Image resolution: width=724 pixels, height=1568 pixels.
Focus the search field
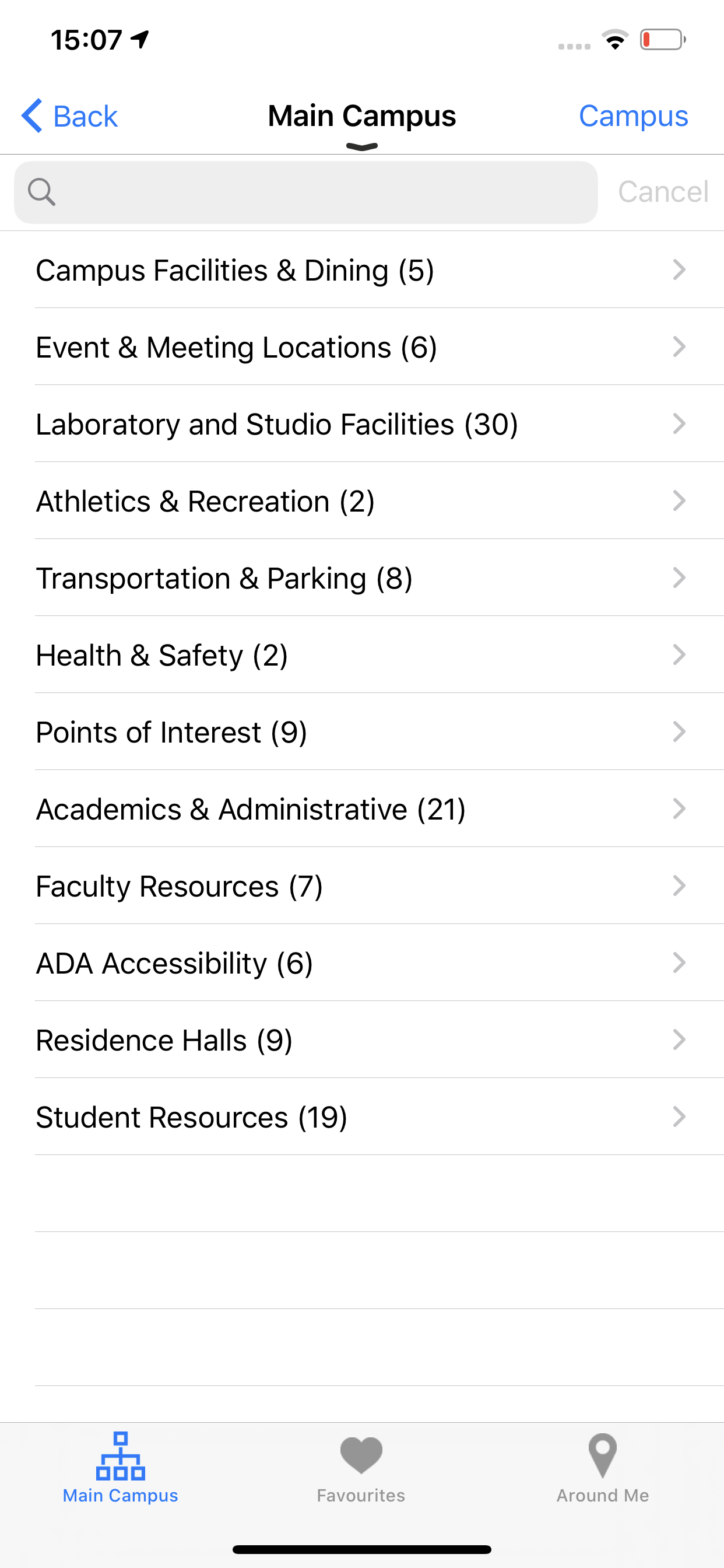click(306, 192)
